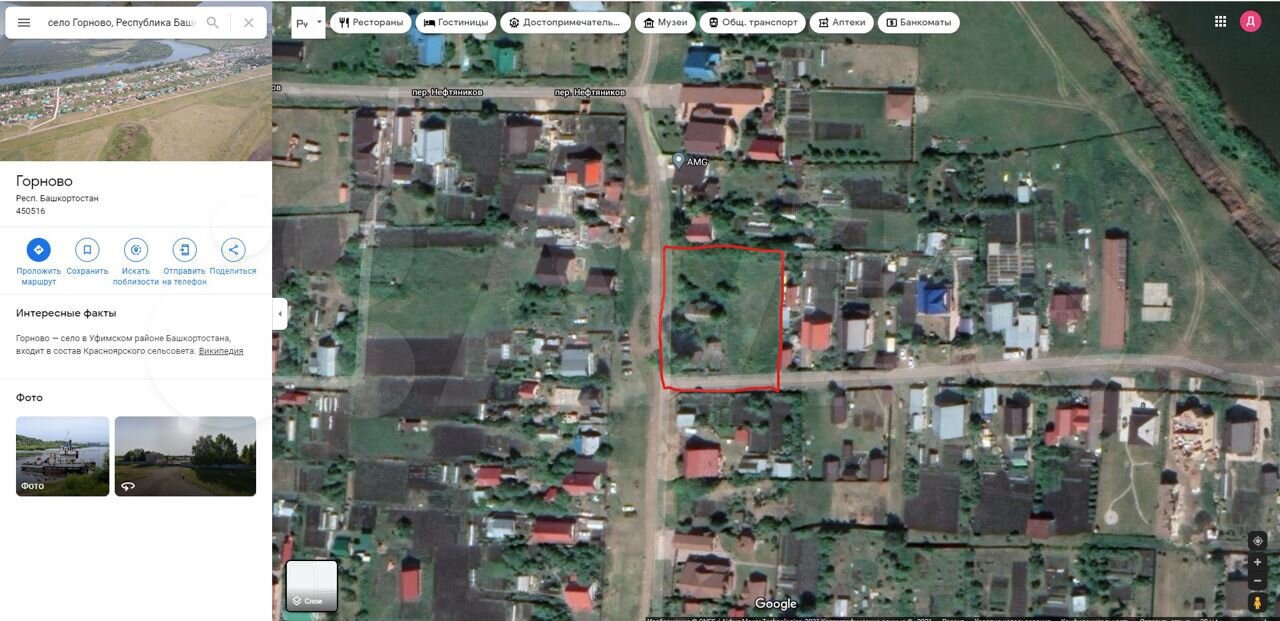Filter by Рестораны

coord(371,22)
